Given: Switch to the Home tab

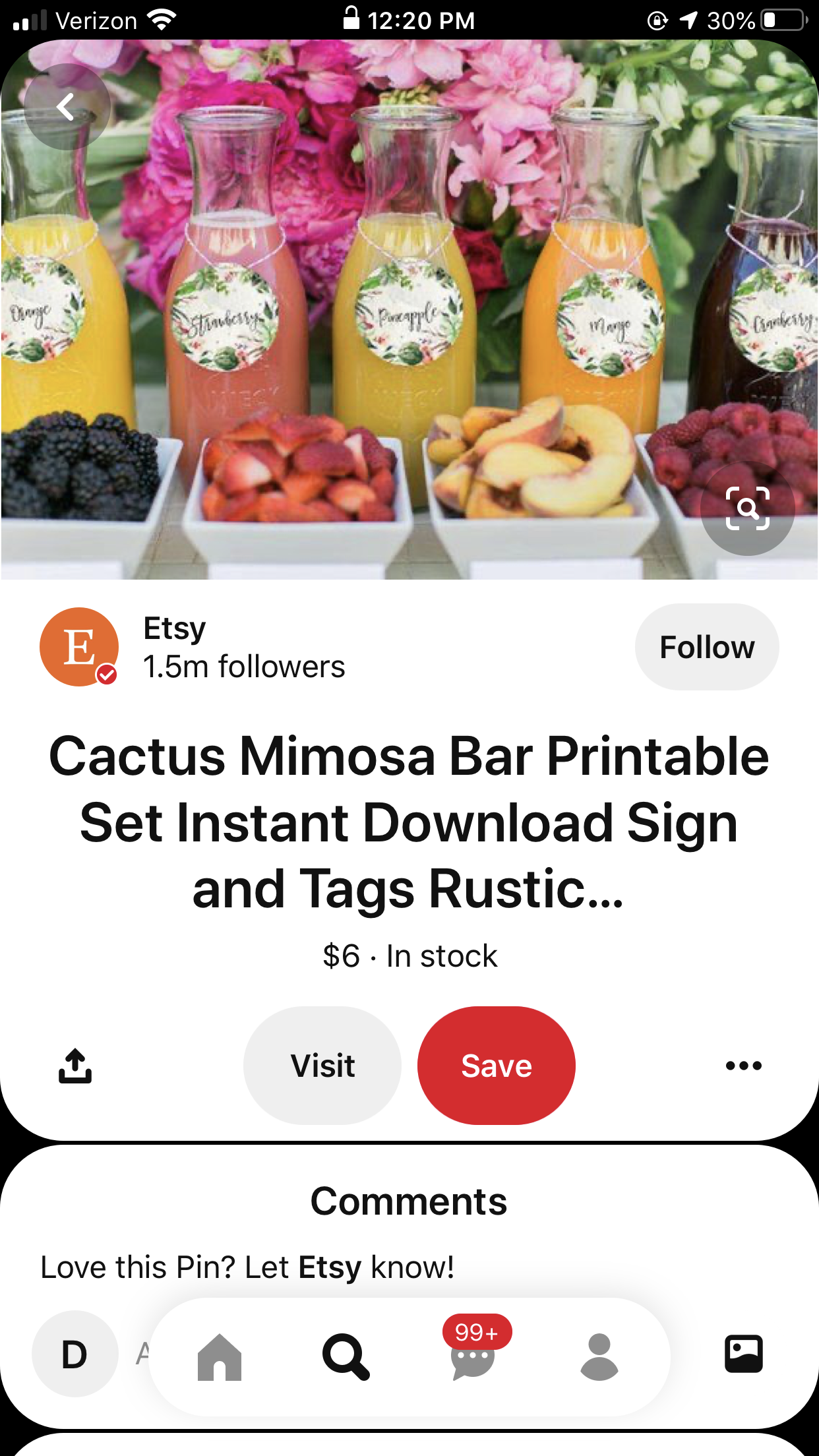Looking at the screenshot, I should pyautogui.click(x=220, y=1357).
